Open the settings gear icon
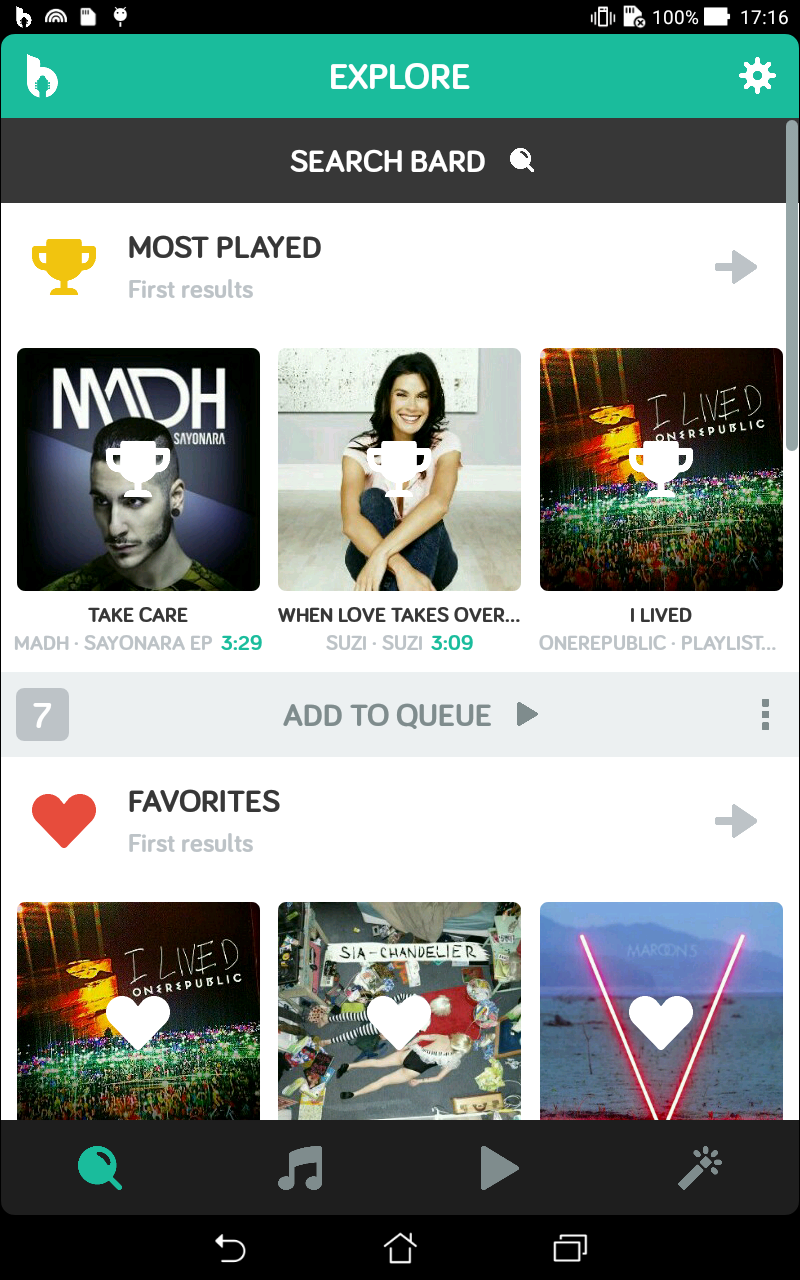Screen dimensions: 800x1280 (x=758, y=76)
